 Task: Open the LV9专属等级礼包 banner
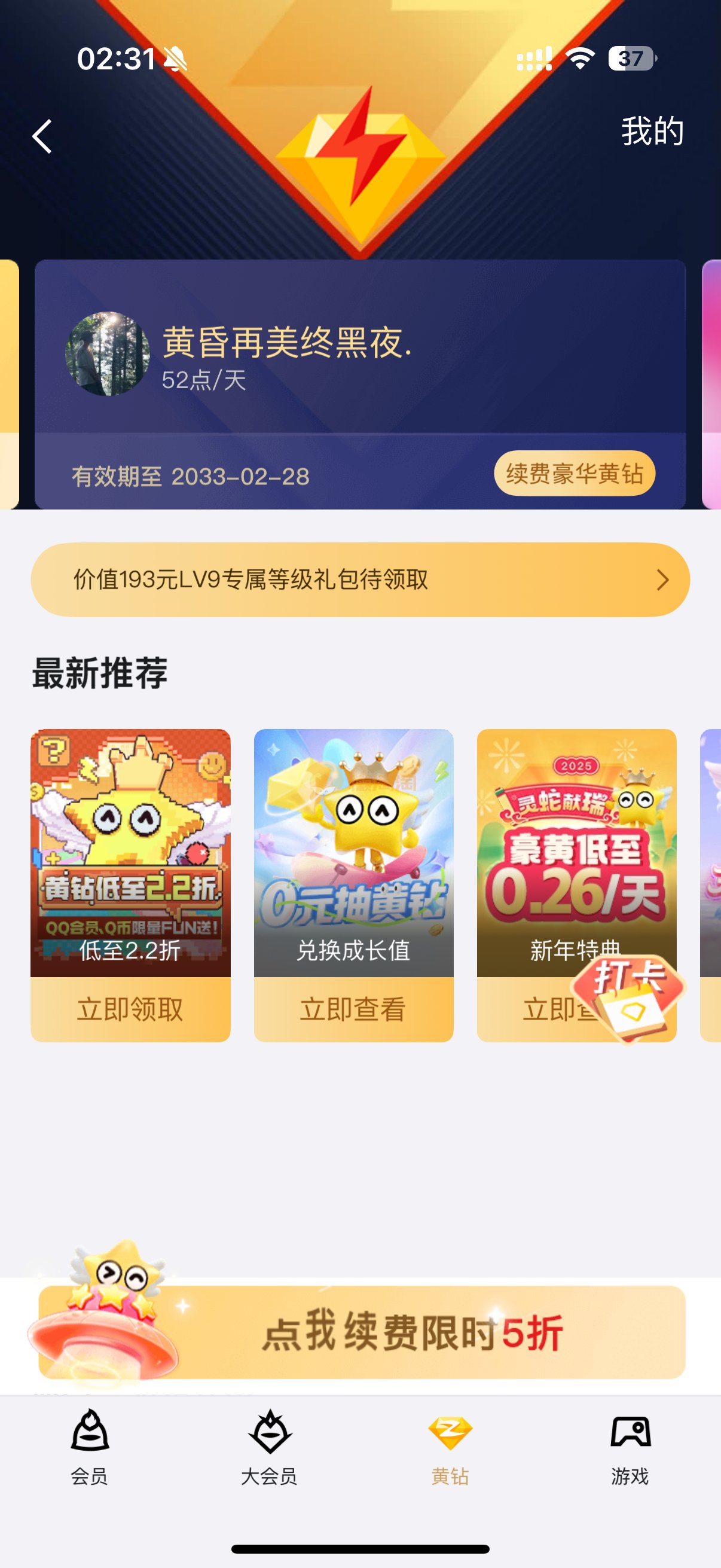(360, 579)
